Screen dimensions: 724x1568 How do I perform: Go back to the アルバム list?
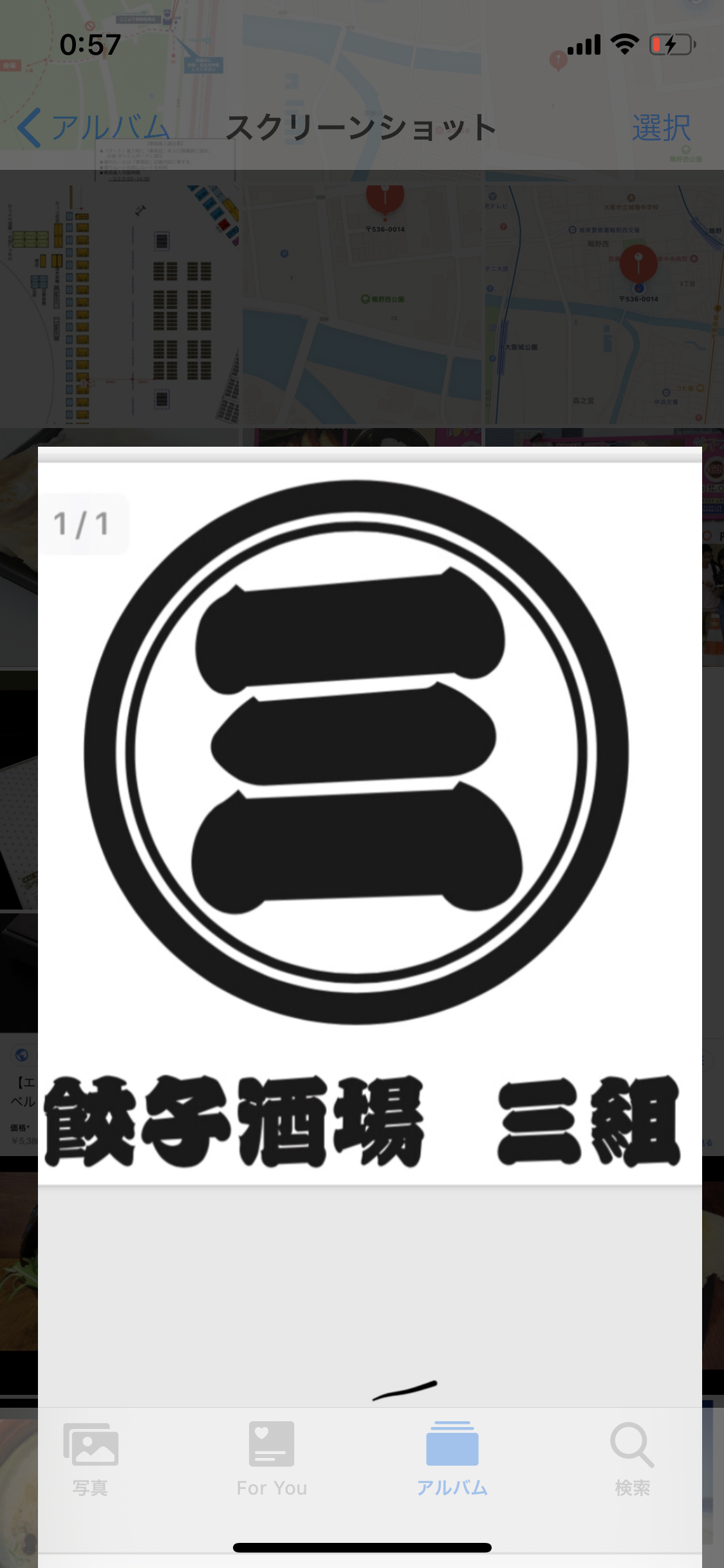(93, 127)
